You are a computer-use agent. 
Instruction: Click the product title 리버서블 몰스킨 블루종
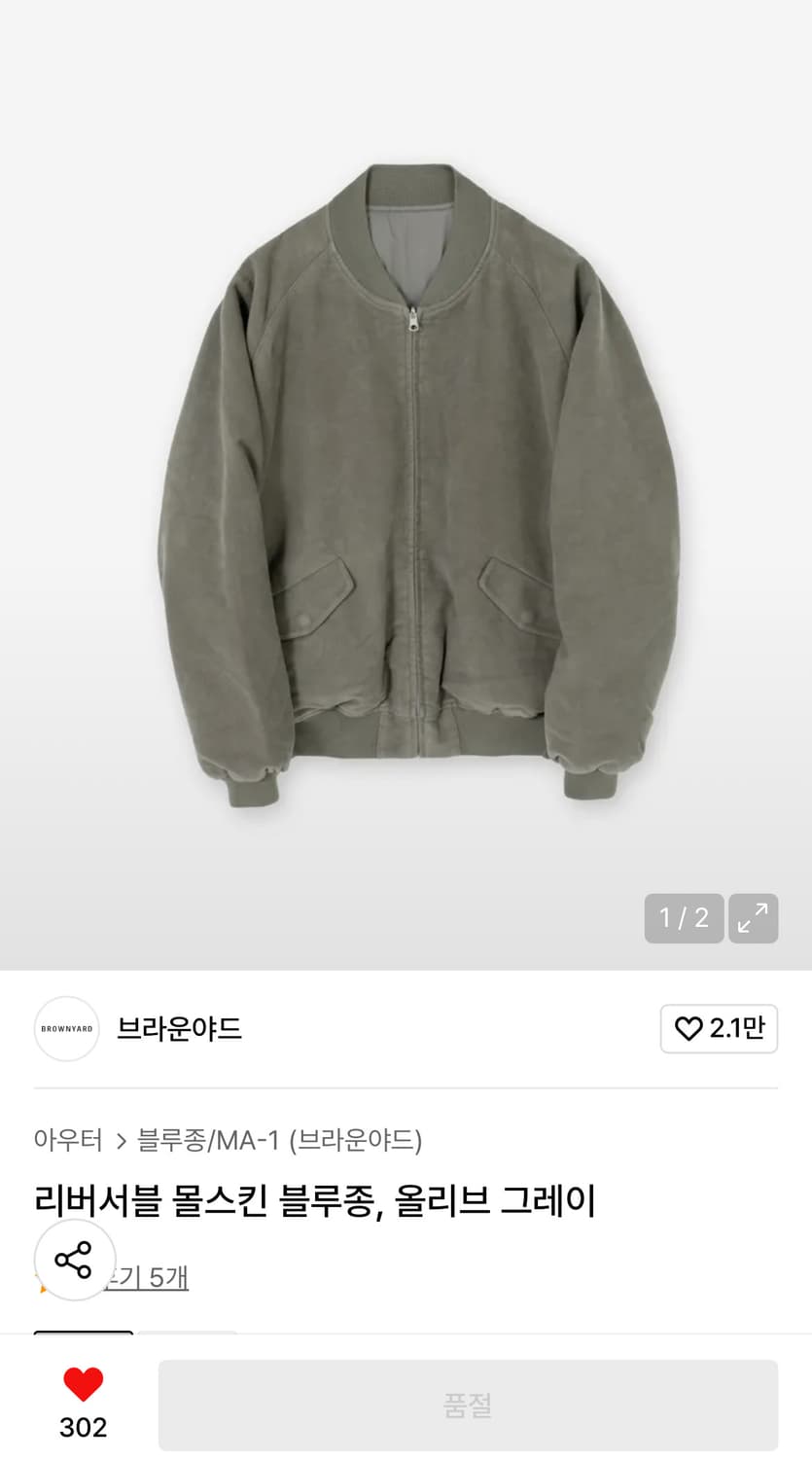tap(314, 1200)
